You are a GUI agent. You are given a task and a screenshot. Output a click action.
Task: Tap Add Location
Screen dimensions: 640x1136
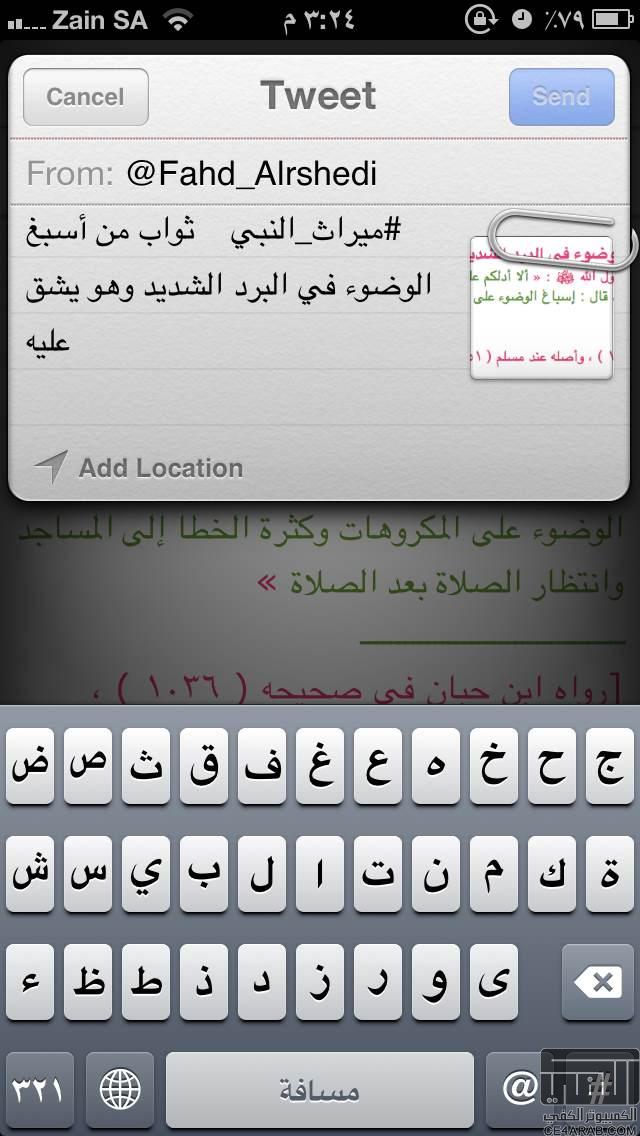coord(139,468)
